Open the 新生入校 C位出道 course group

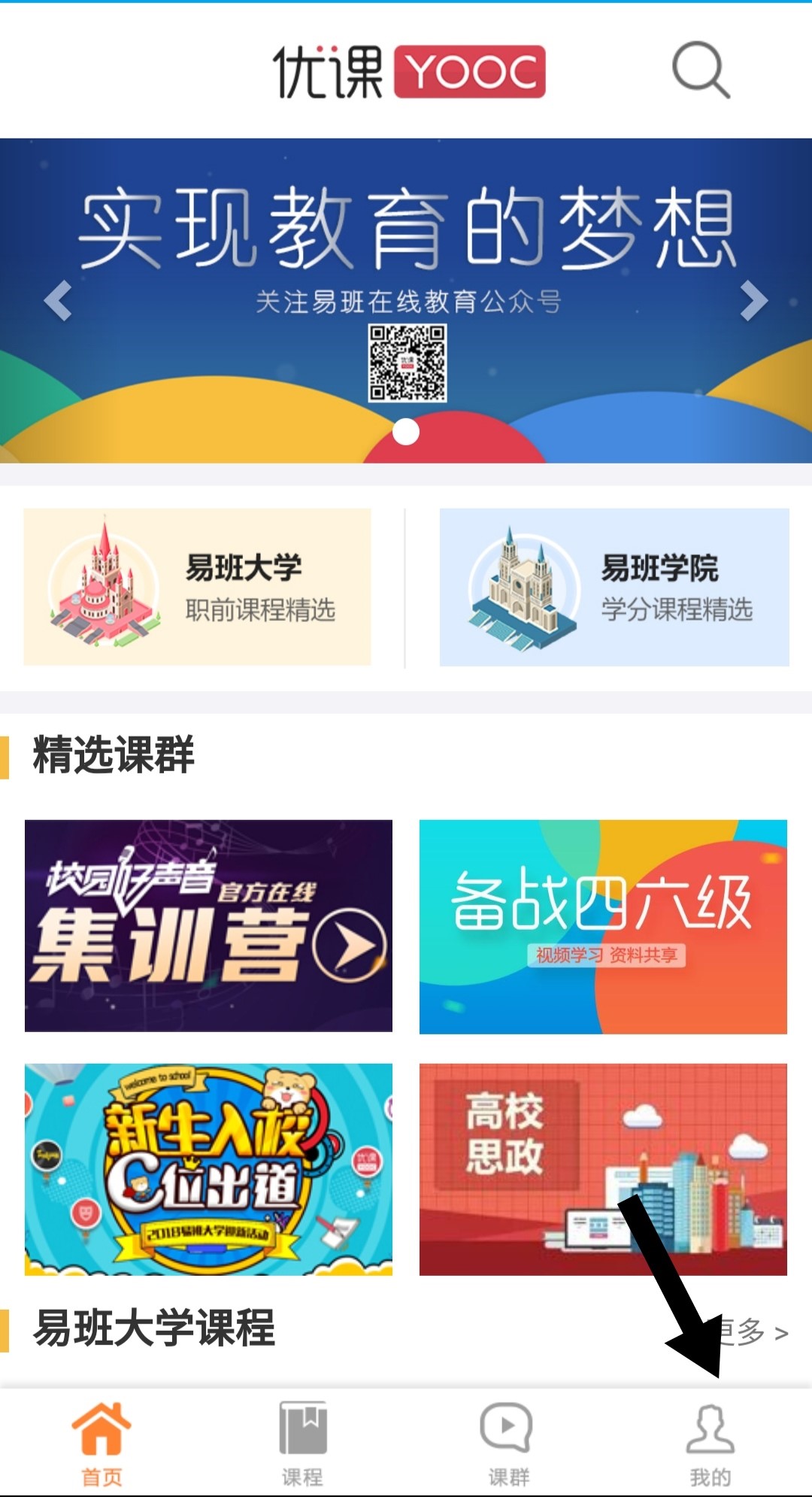tap(208, 1169)
